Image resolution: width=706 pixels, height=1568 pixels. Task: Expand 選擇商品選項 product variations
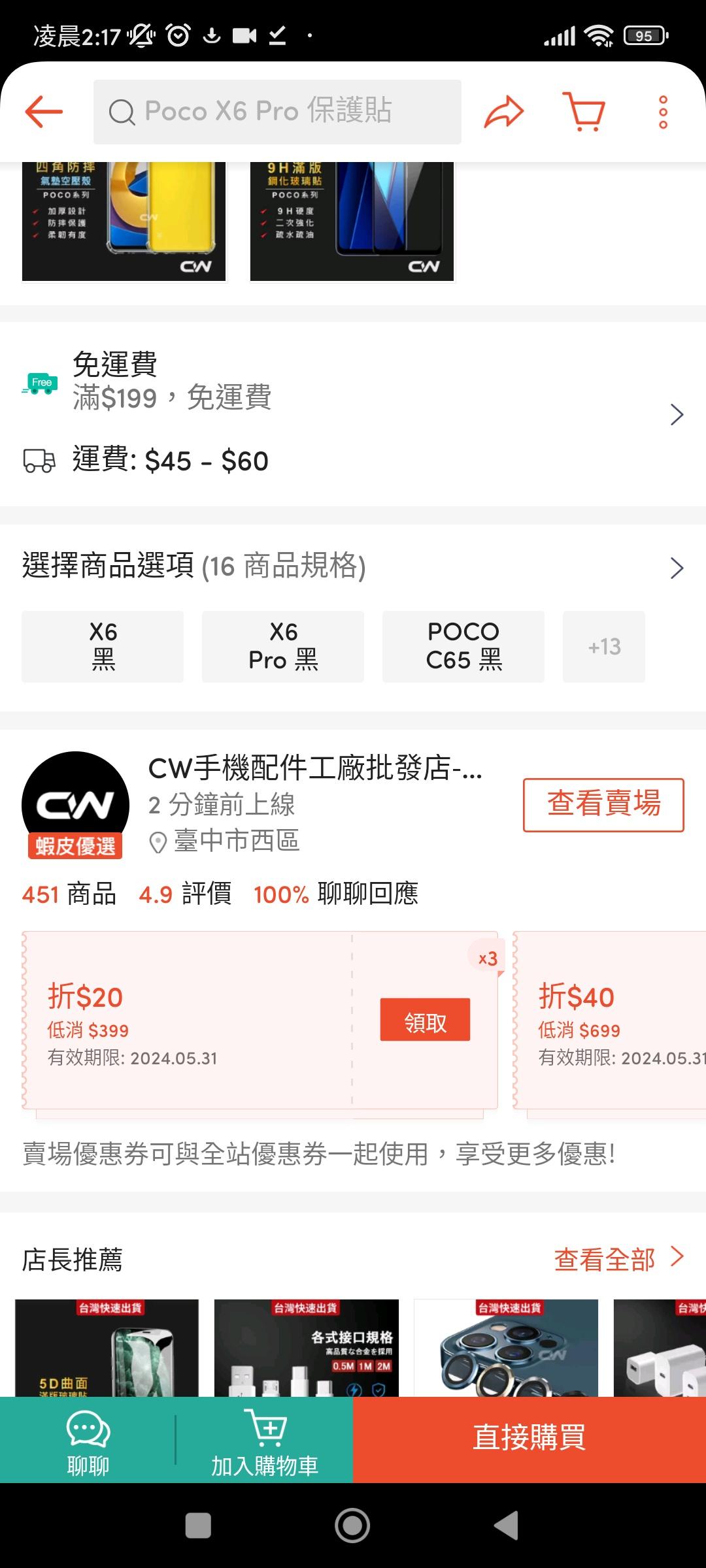(x=676, y=568)
